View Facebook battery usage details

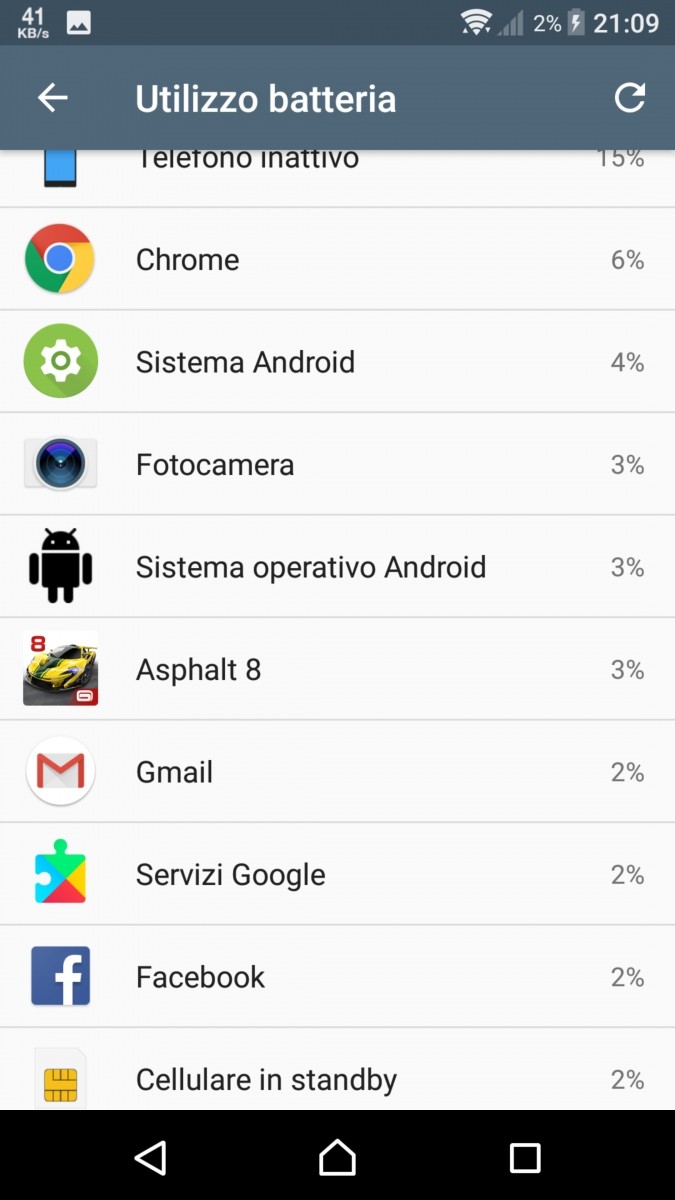coord(337,977)
